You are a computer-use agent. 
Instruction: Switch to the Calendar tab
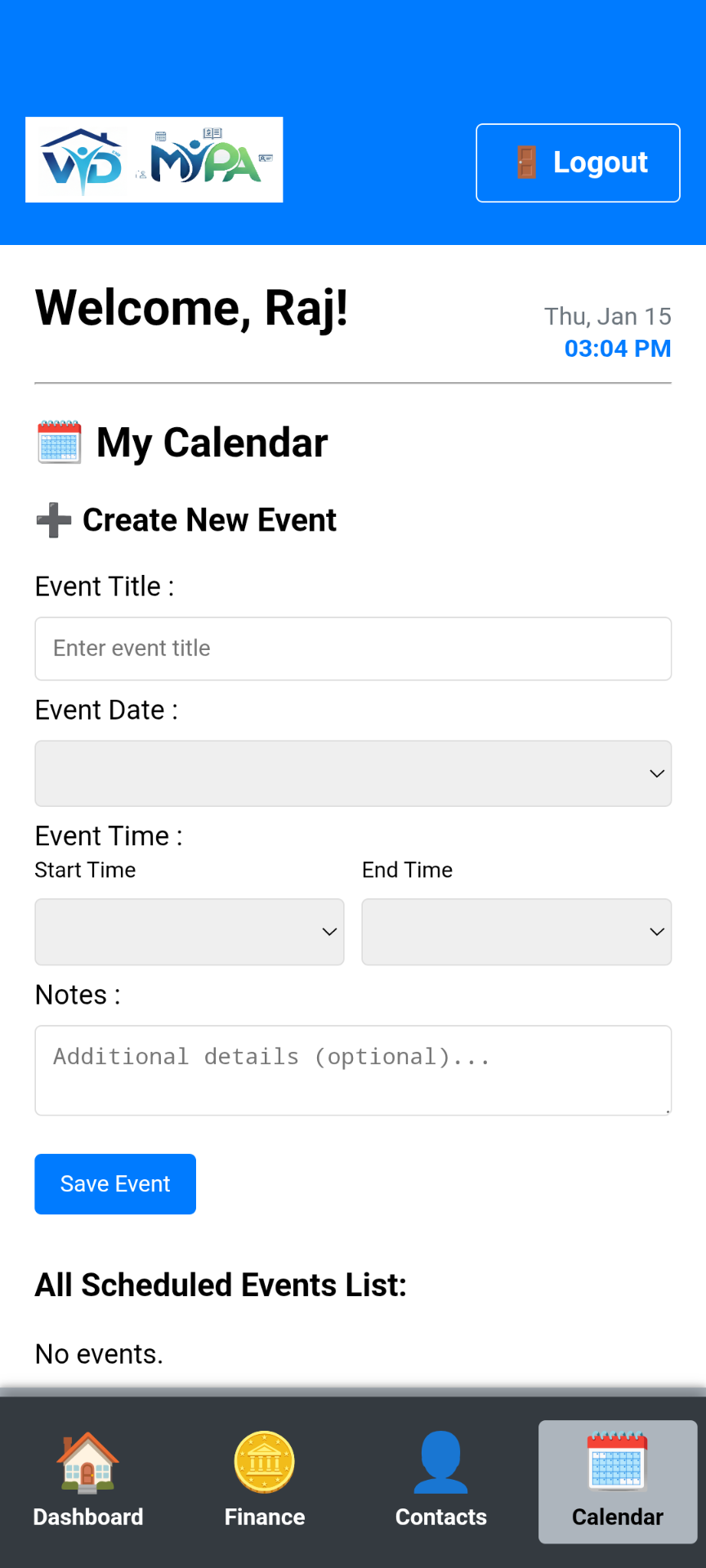click(617, 1481)
